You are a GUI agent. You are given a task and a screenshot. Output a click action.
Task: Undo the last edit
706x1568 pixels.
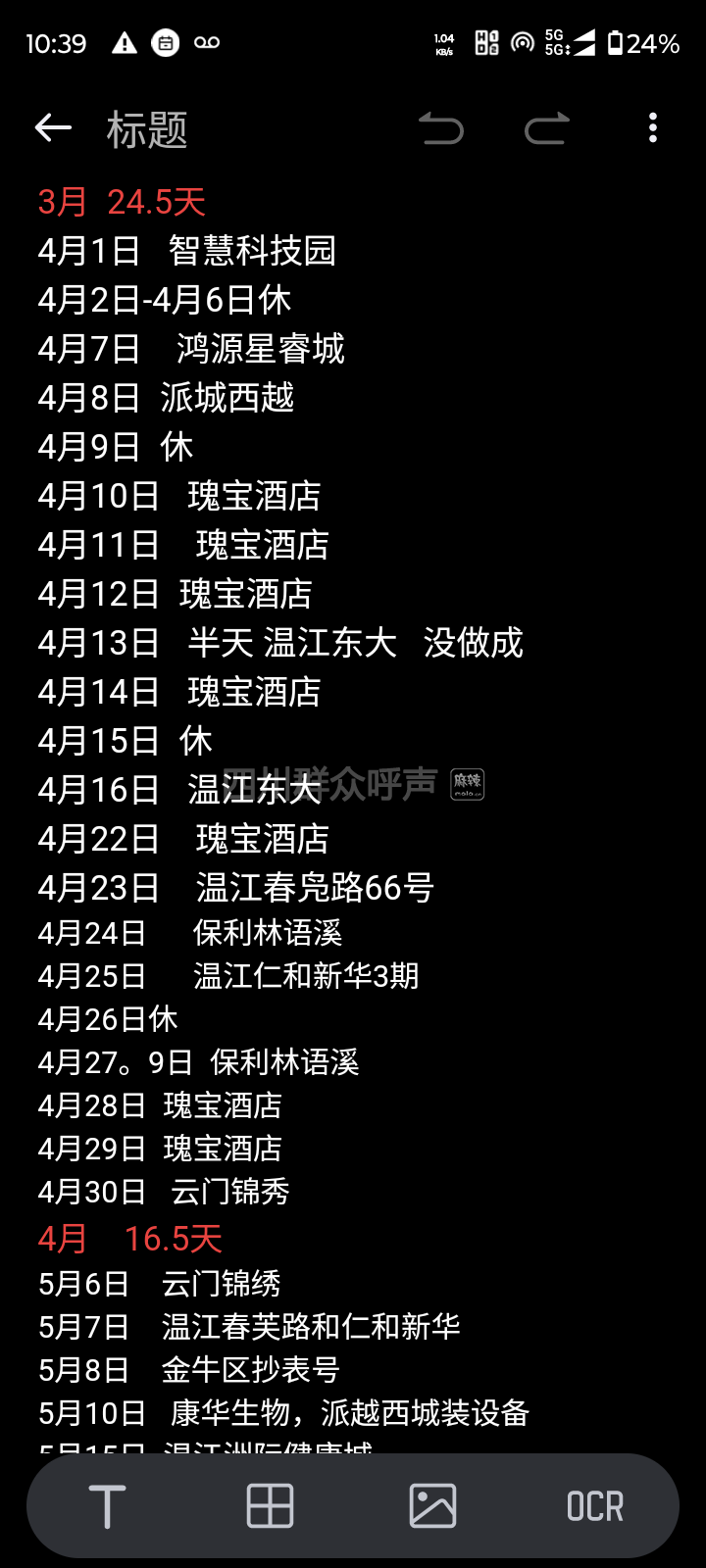pos(441,128)
